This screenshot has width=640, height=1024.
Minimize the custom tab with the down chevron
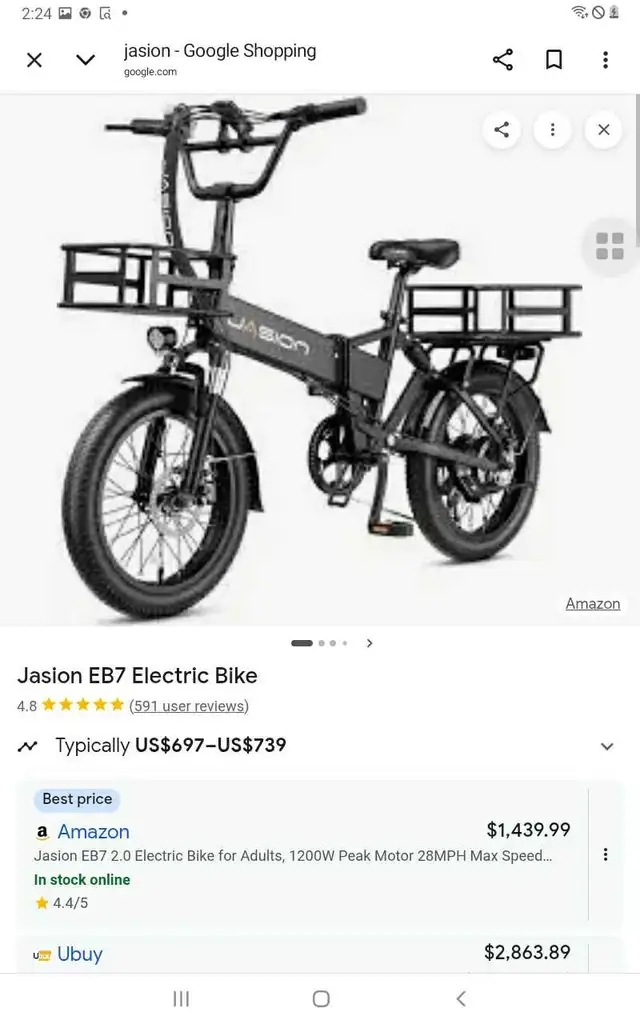click(86, 60)
